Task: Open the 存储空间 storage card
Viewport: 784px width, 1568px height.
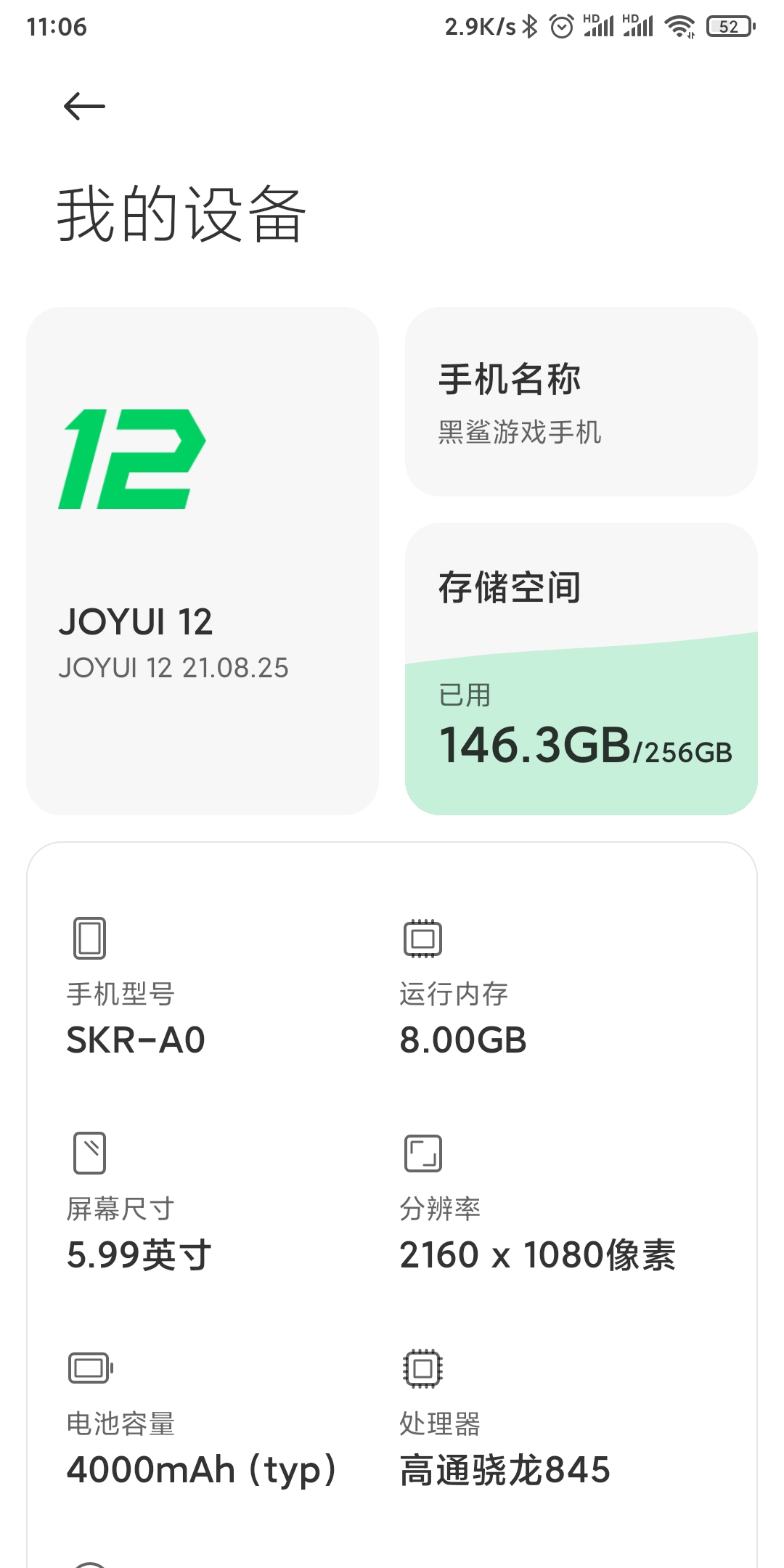Action: tap(581, 669)
